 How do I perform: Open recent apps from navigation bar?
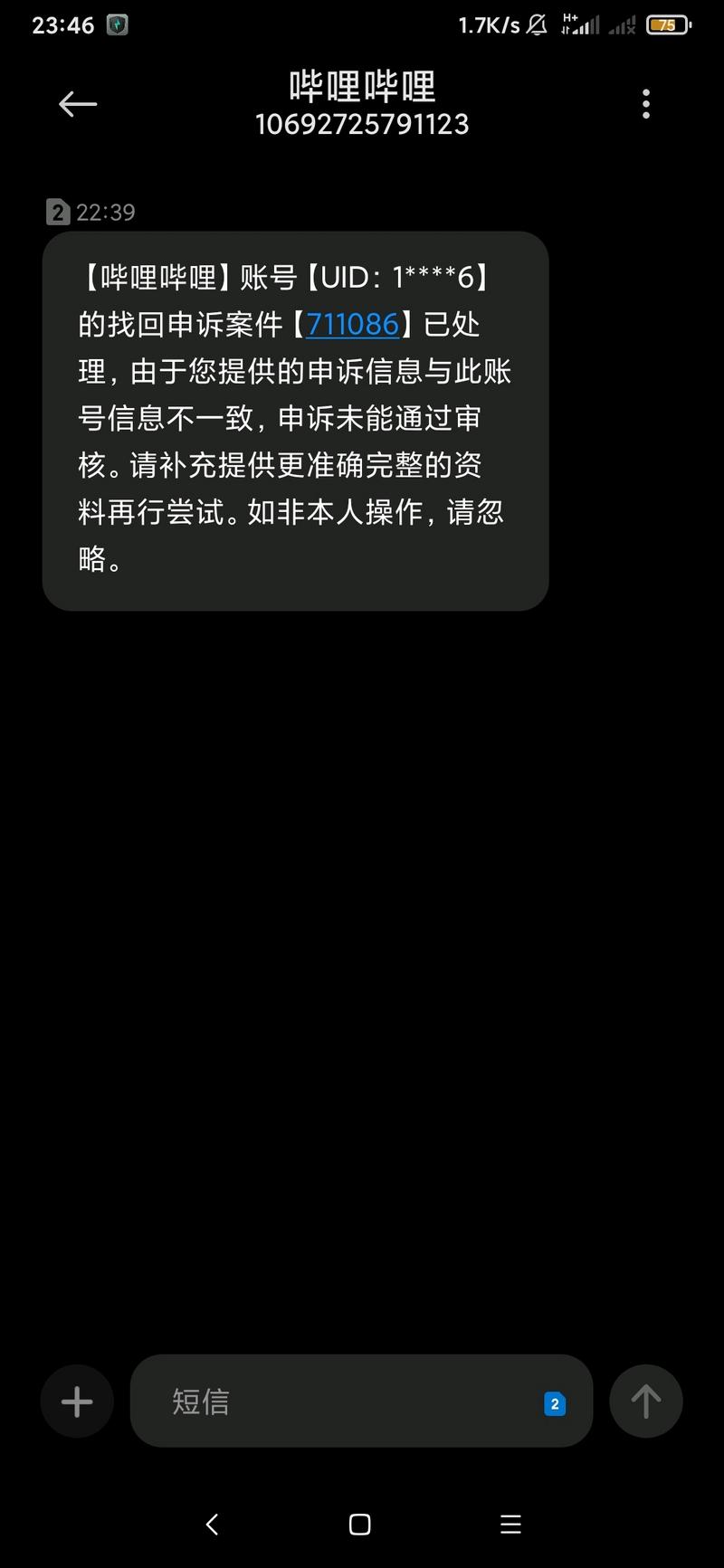coord(510,1525)
